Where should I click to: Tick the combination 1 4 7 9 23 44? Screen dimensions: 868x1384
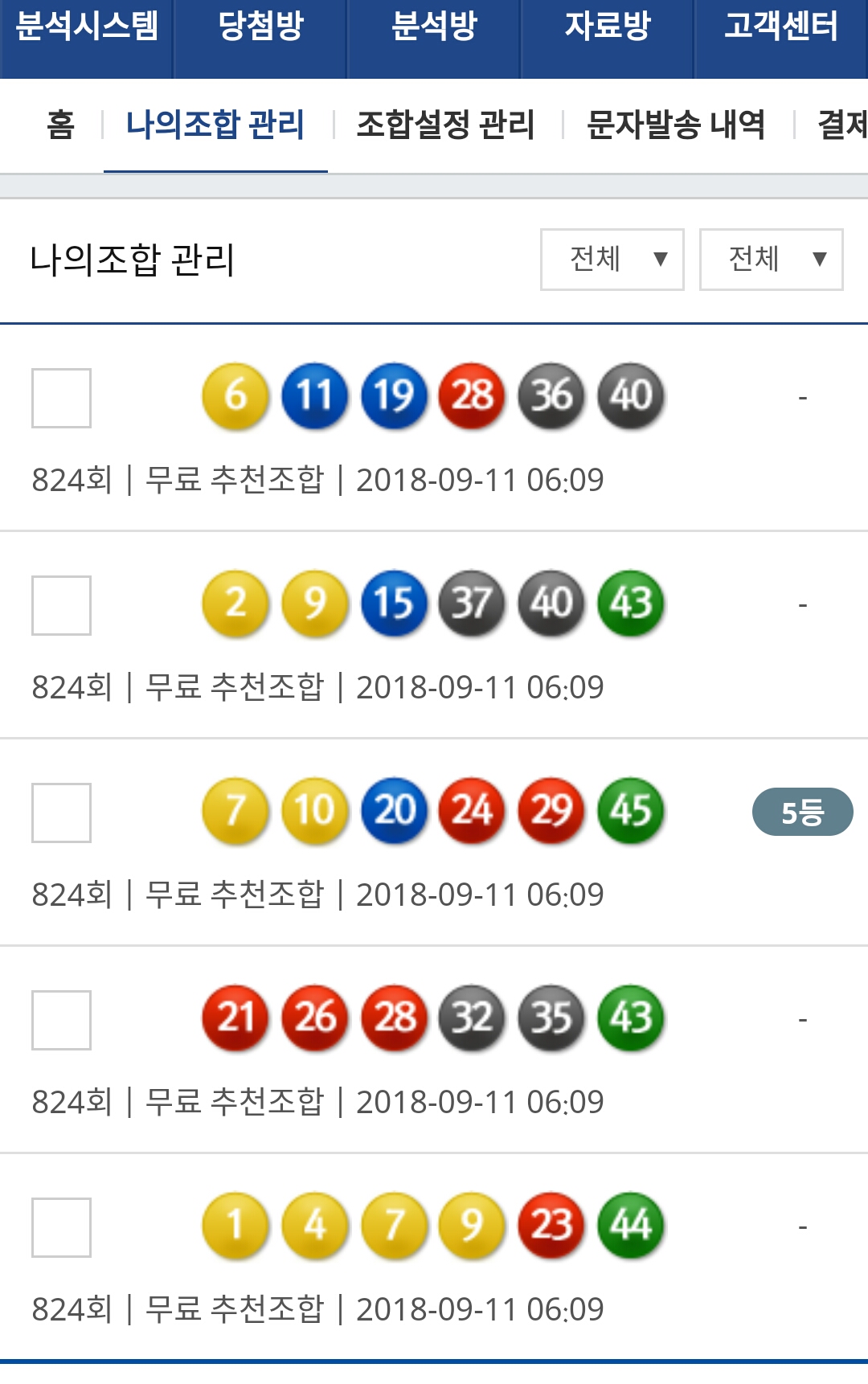point(61,1228)
